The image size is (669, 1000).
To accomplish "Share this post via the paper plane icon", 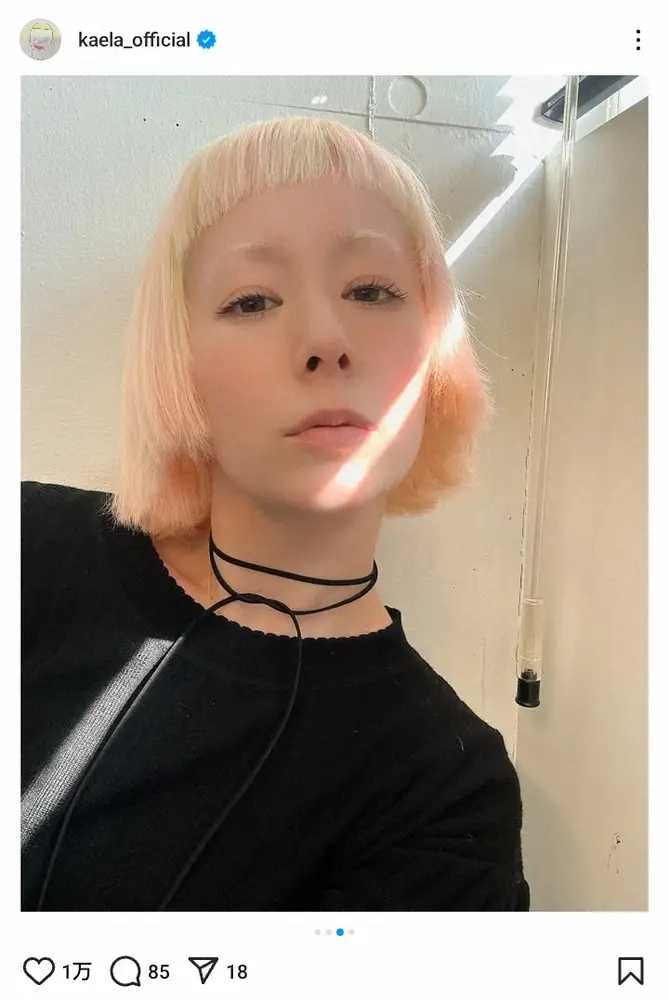I will (x=203, y=971).
